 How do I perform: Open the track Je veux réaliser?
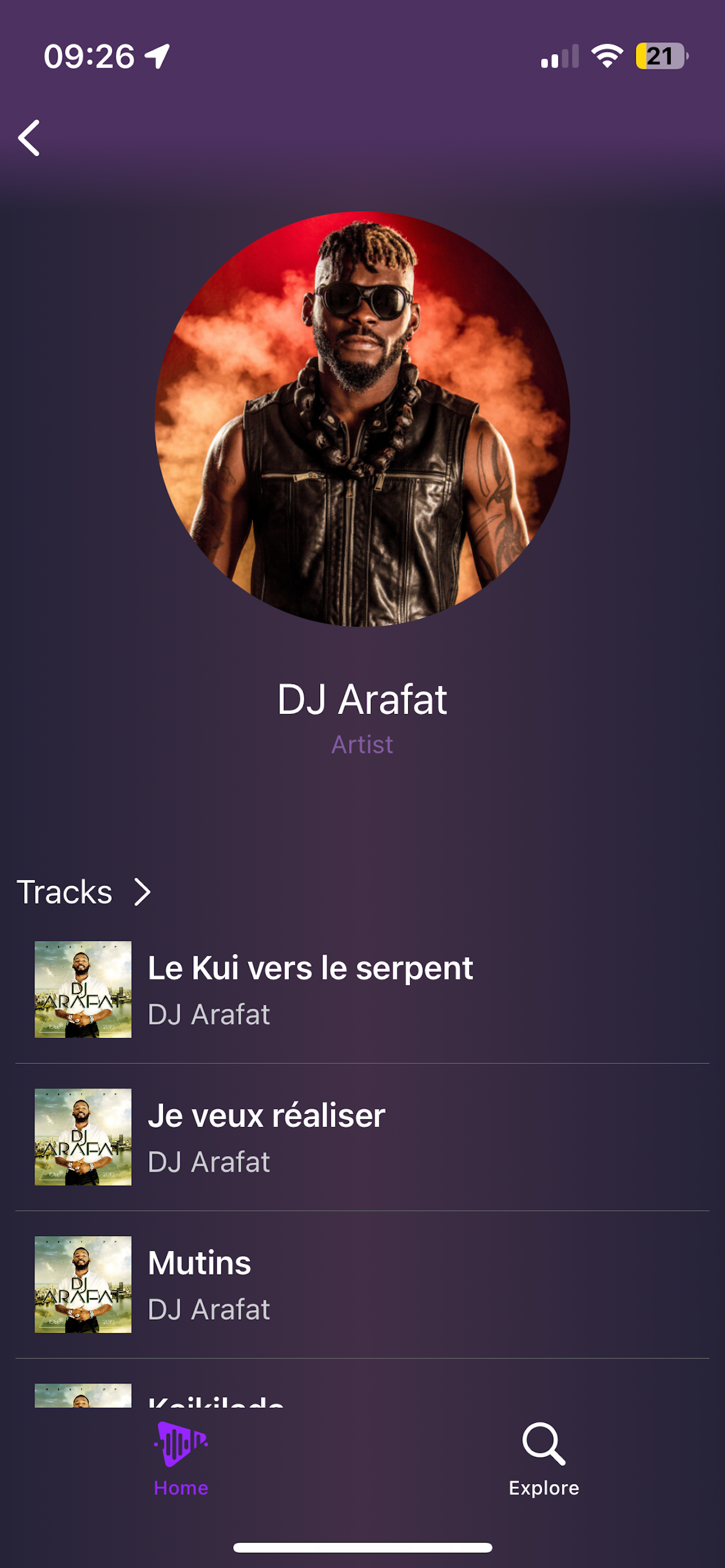(x=362, y=1137)
